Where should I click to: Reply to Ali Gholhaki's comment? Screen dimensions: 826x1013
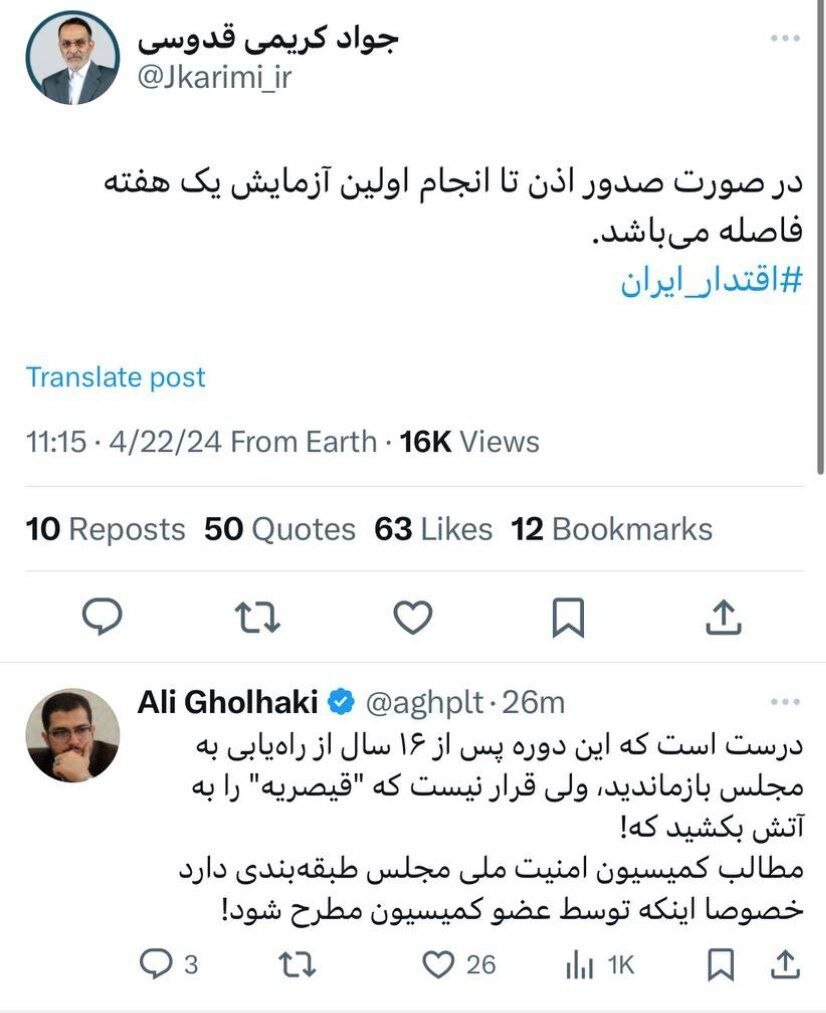156,964
